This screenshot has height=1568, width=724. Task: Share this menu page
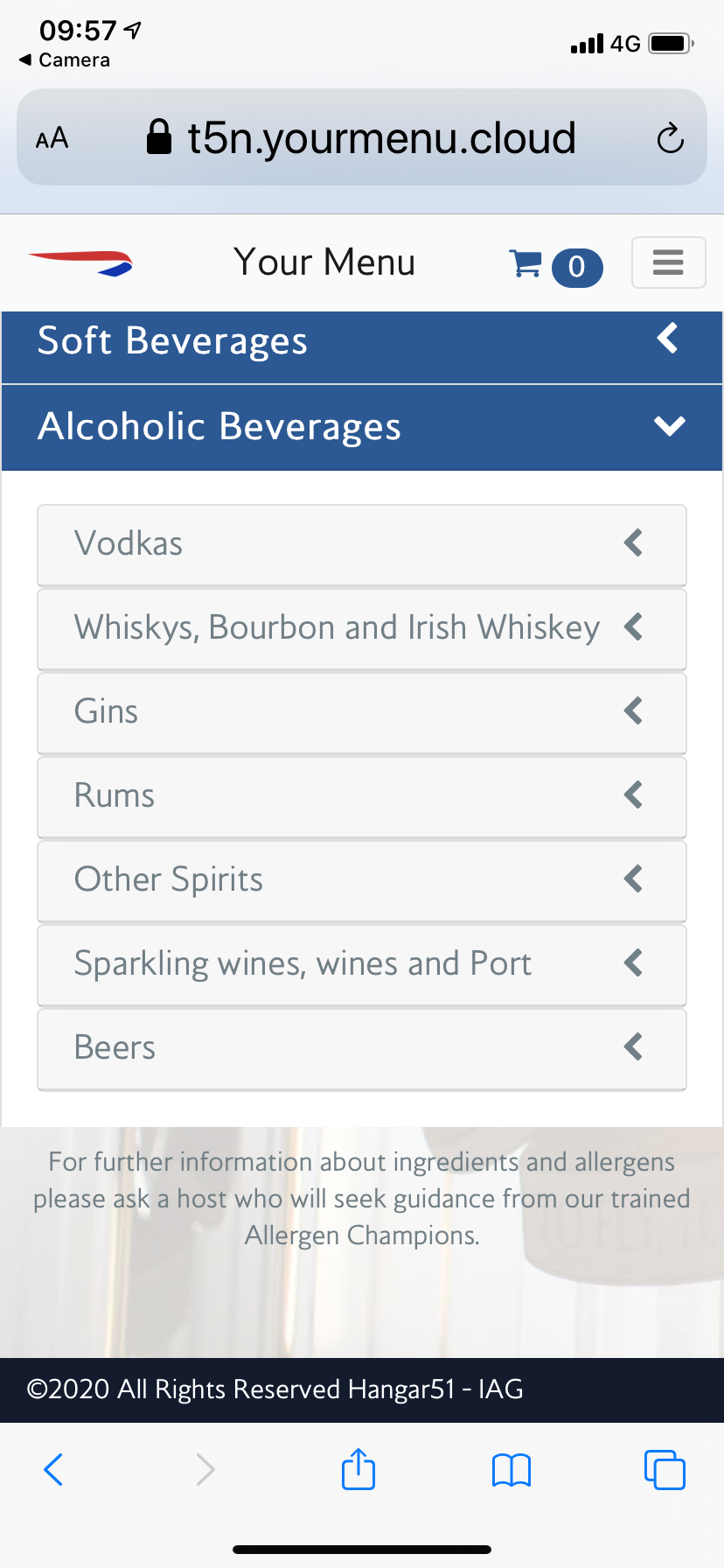click(x=359, y=1469)
